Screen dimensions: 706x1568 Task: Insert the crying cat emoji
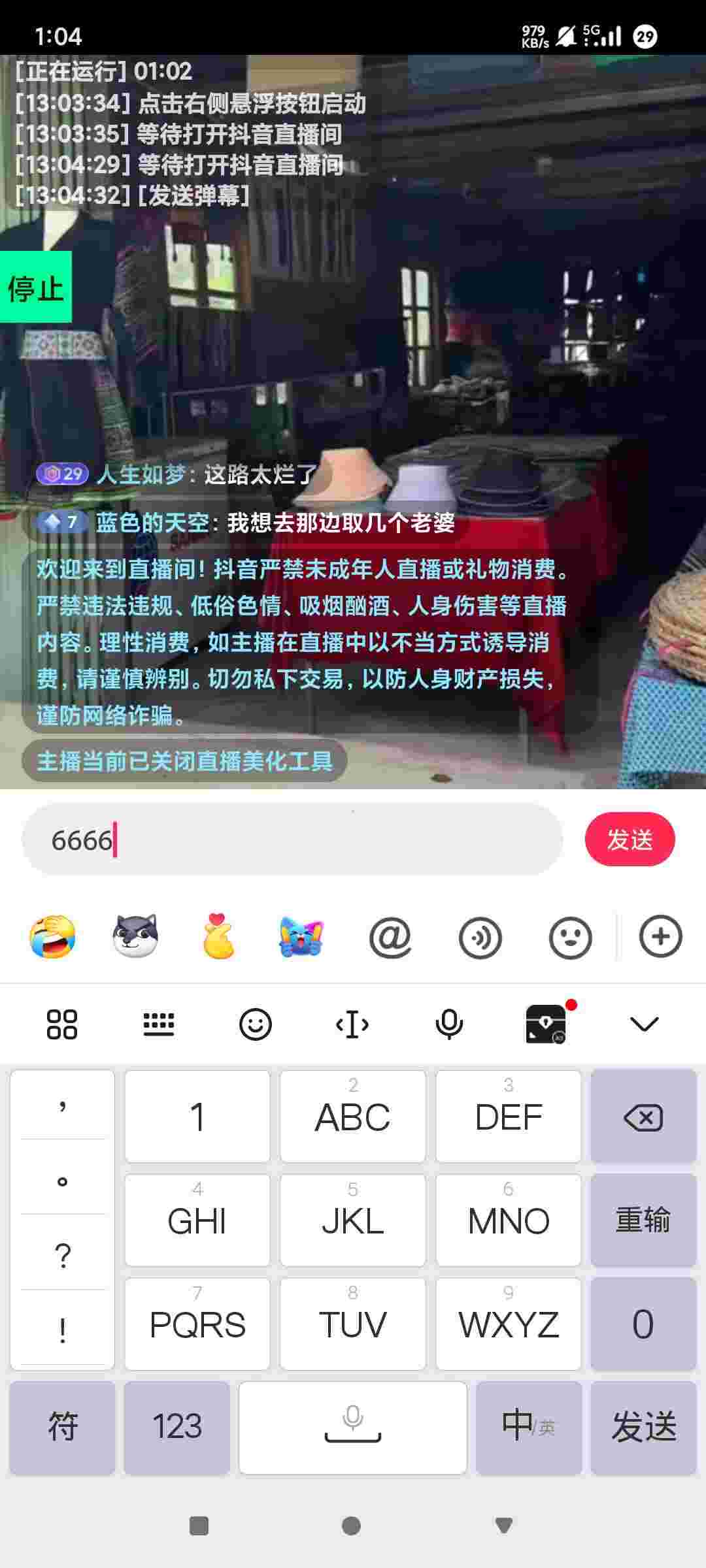click(x=301, y=936)
